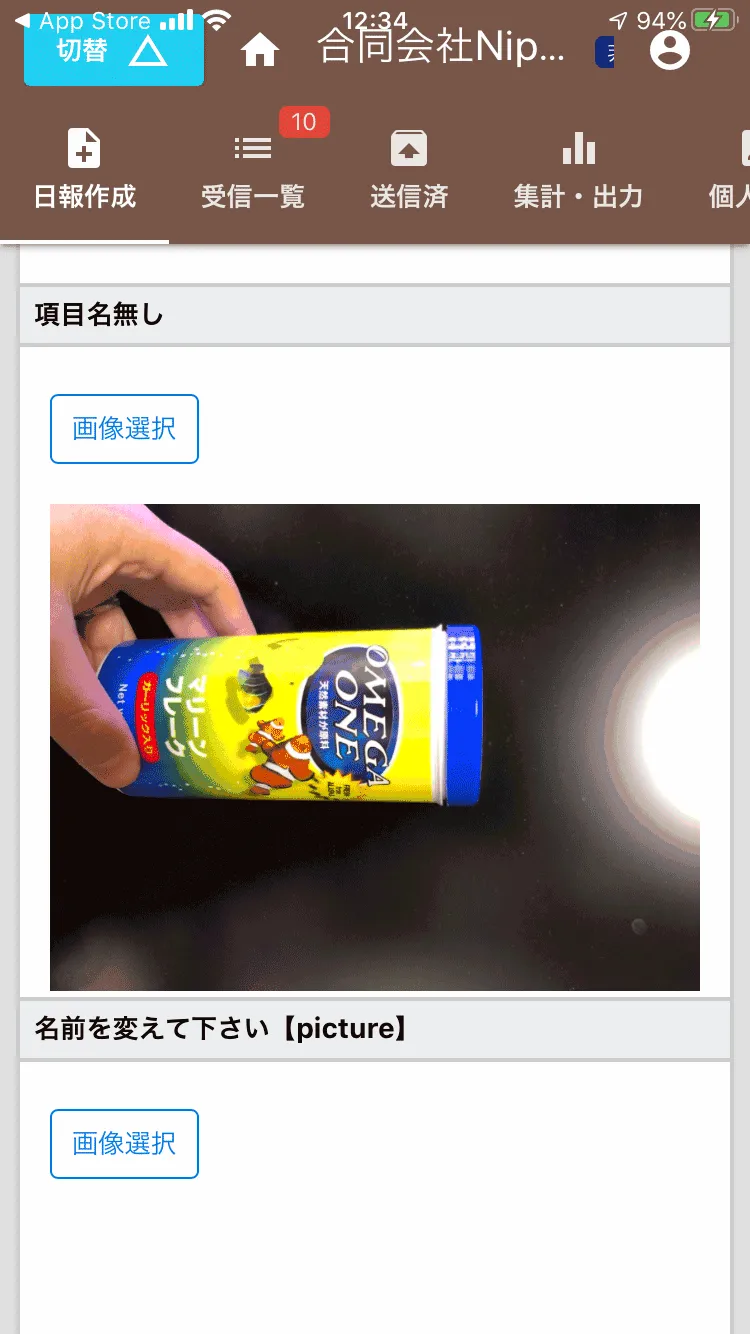Image resolution: width=750 pixels, height=1334 pixels.
Task: Tap the 送信済 upload icon
Action: (410, 147)
